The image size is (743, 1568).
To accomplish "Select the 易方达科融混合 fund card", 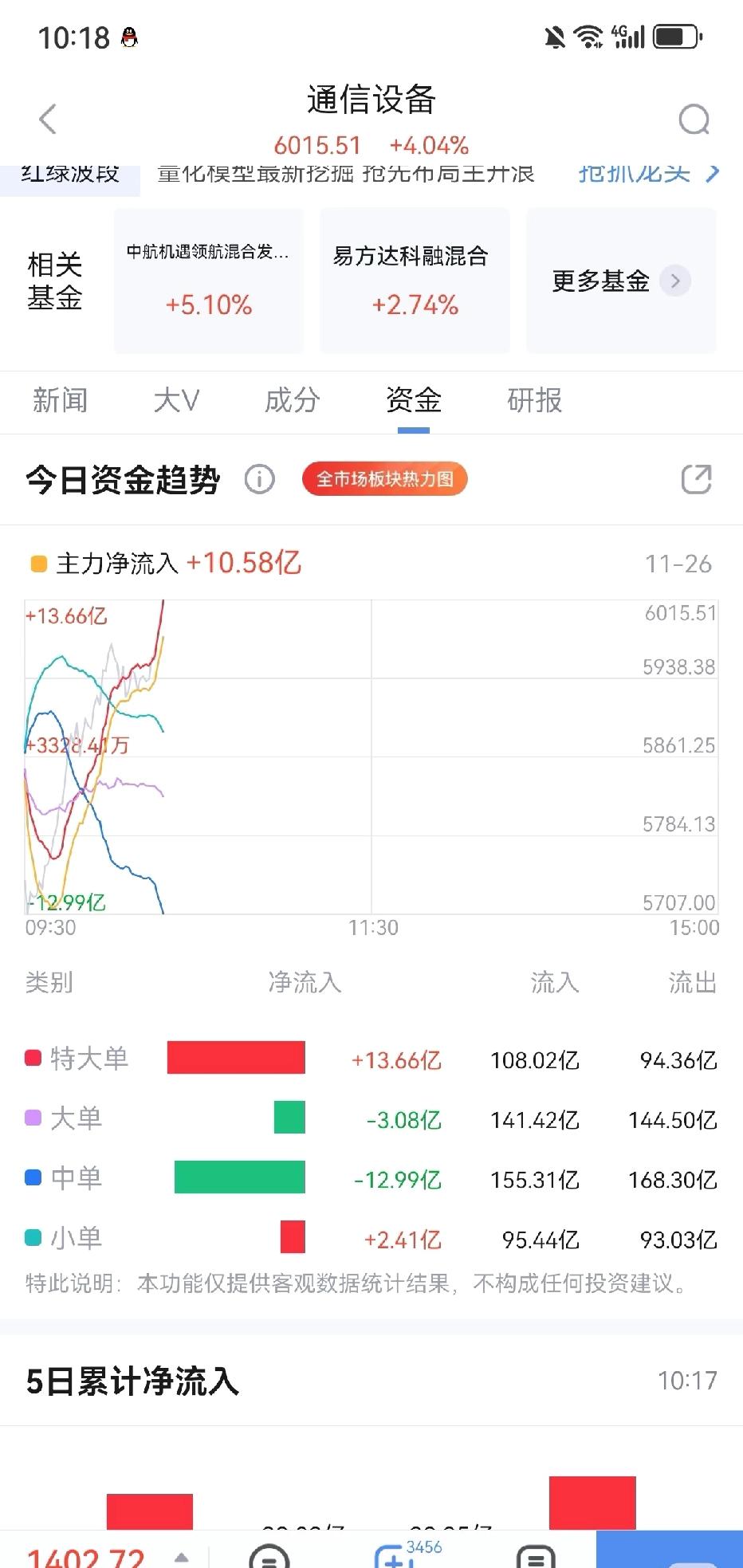I will [415, 281].
